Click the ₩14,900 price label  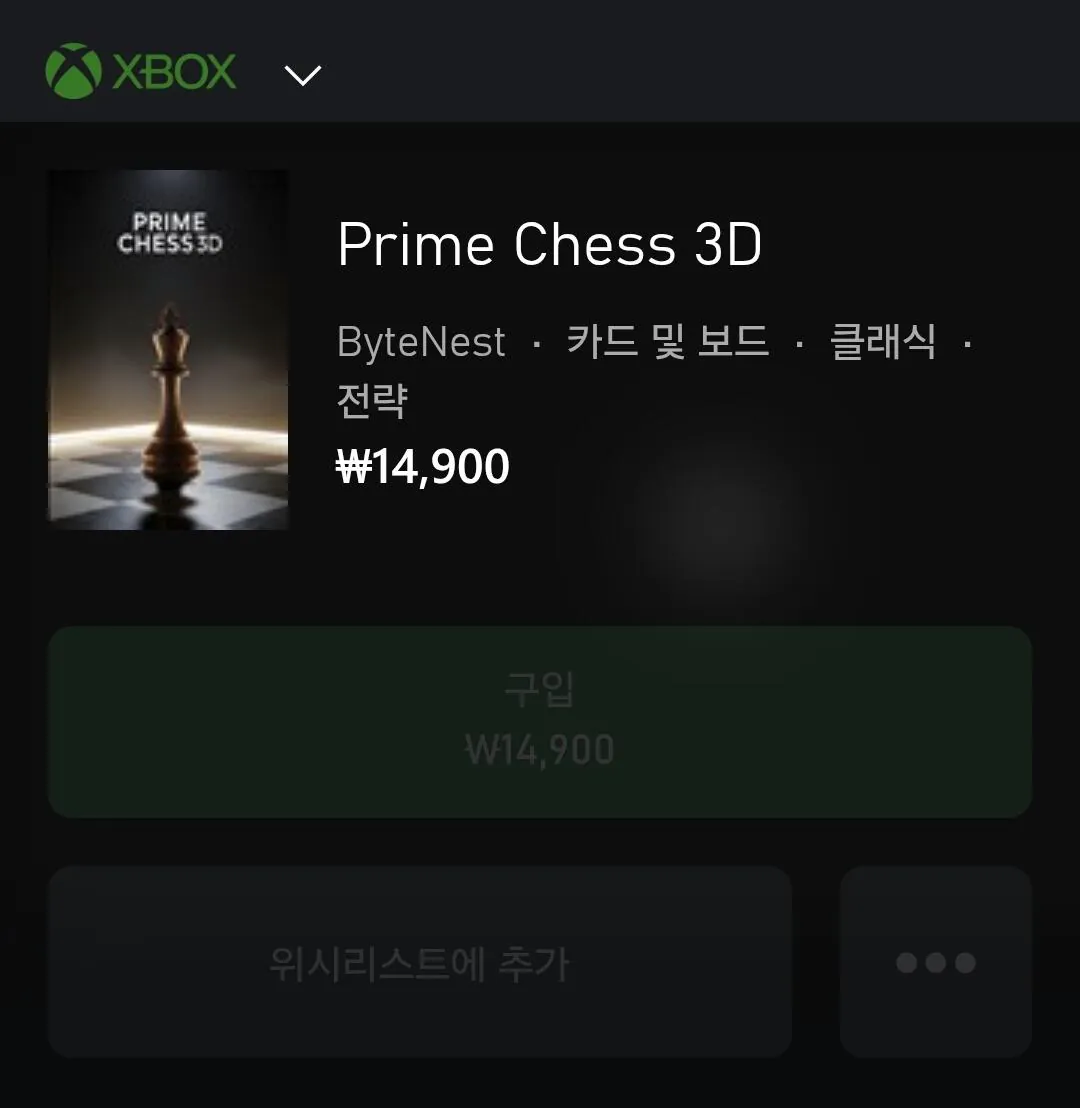pyautogui.click(x=420, y=465)
